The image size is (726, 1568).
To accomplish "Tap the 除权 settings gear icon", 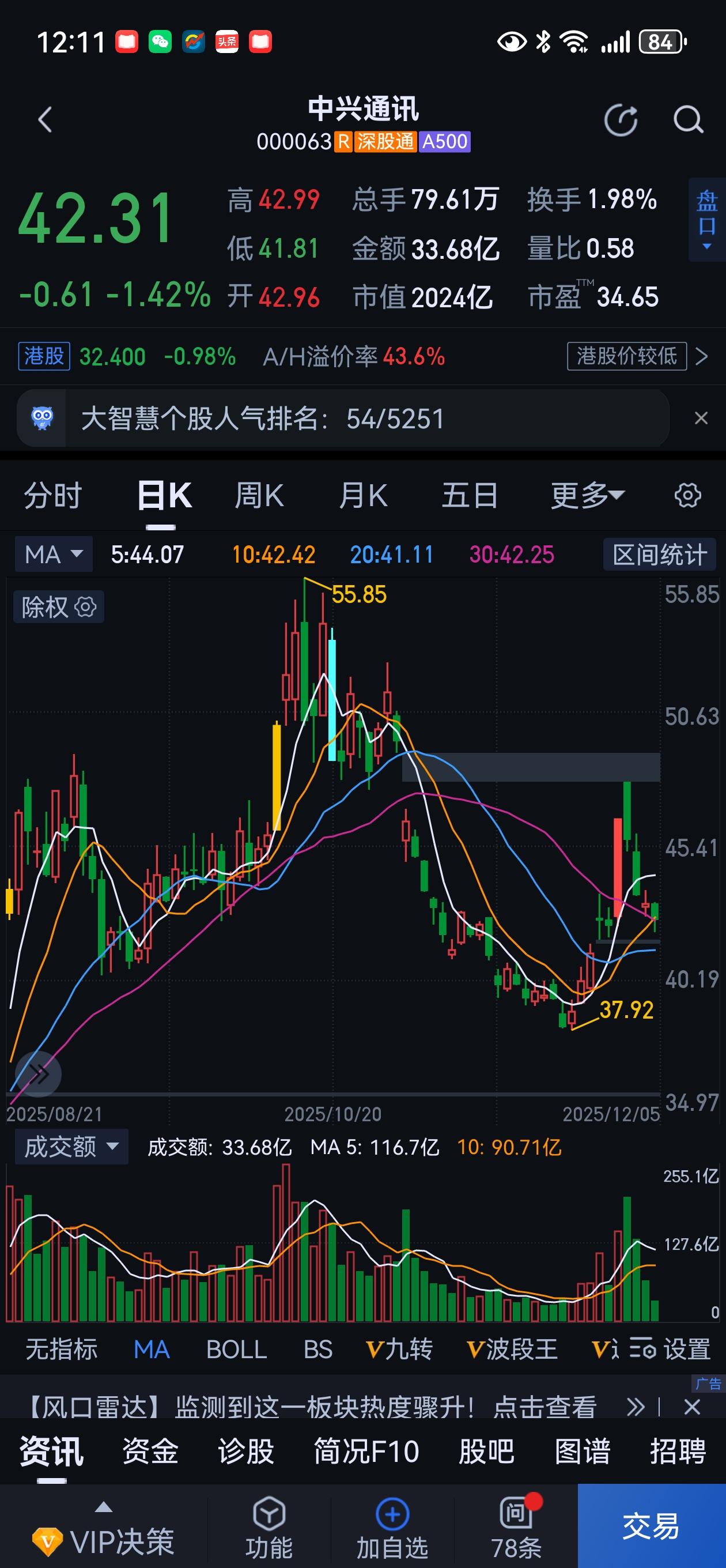I will pos(86,607).
